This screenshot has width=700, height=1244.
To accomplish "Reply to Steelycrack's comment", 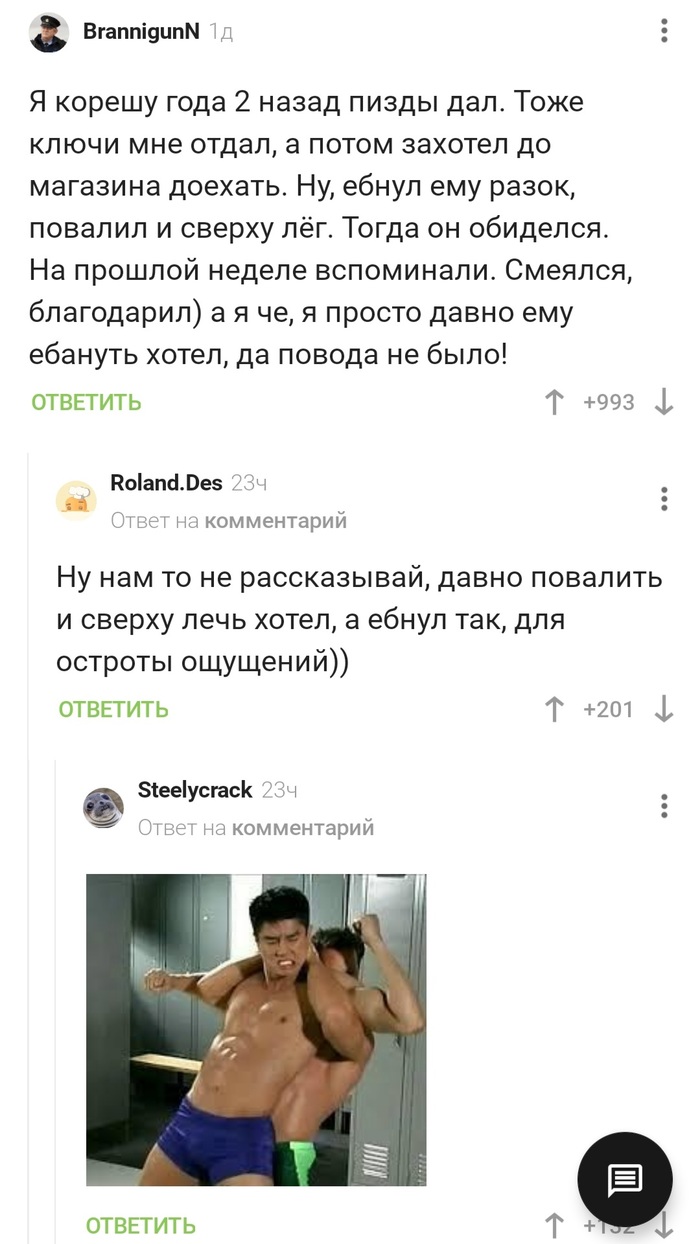I will coord(140,1226).
